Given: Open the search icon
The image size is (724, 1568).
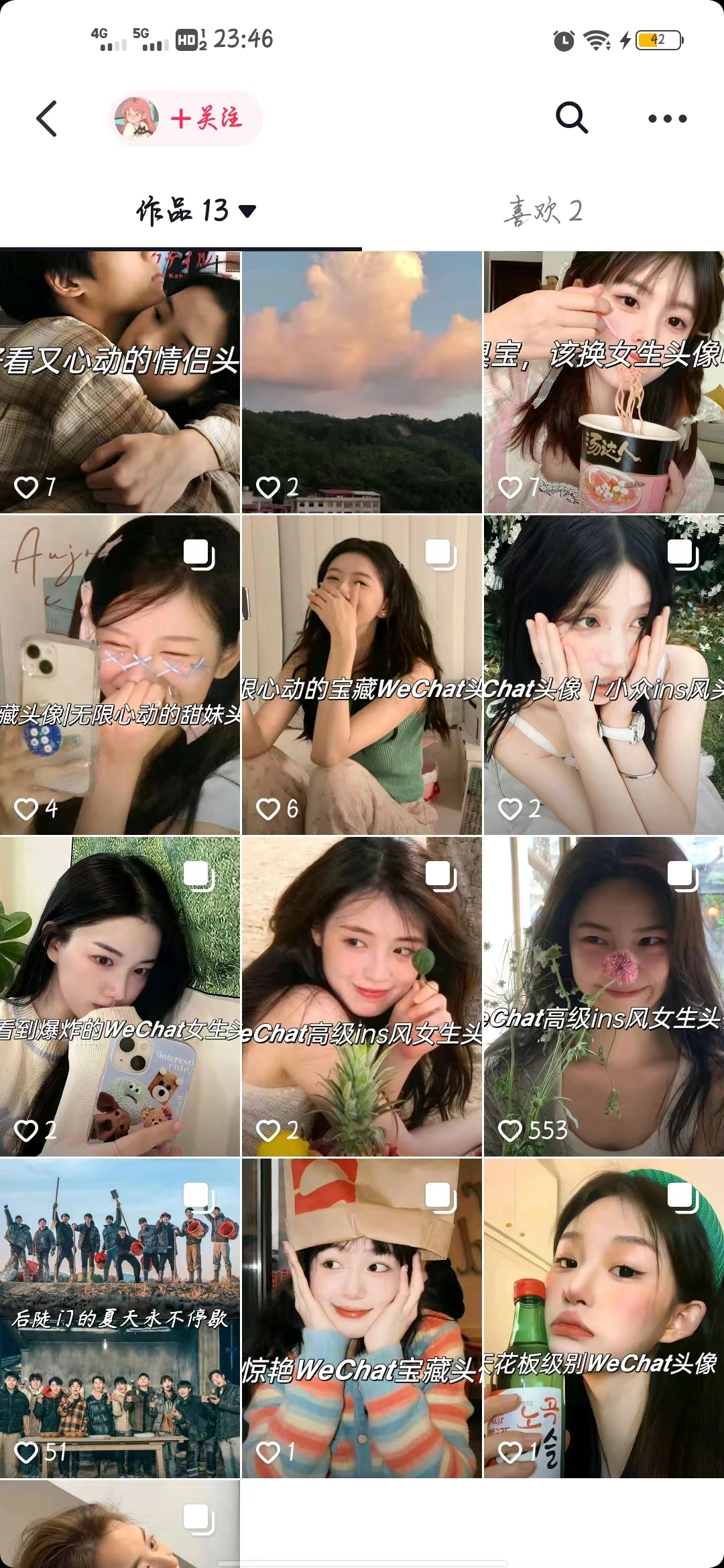Looking at the screenshot, I should (x=571, y=119).
